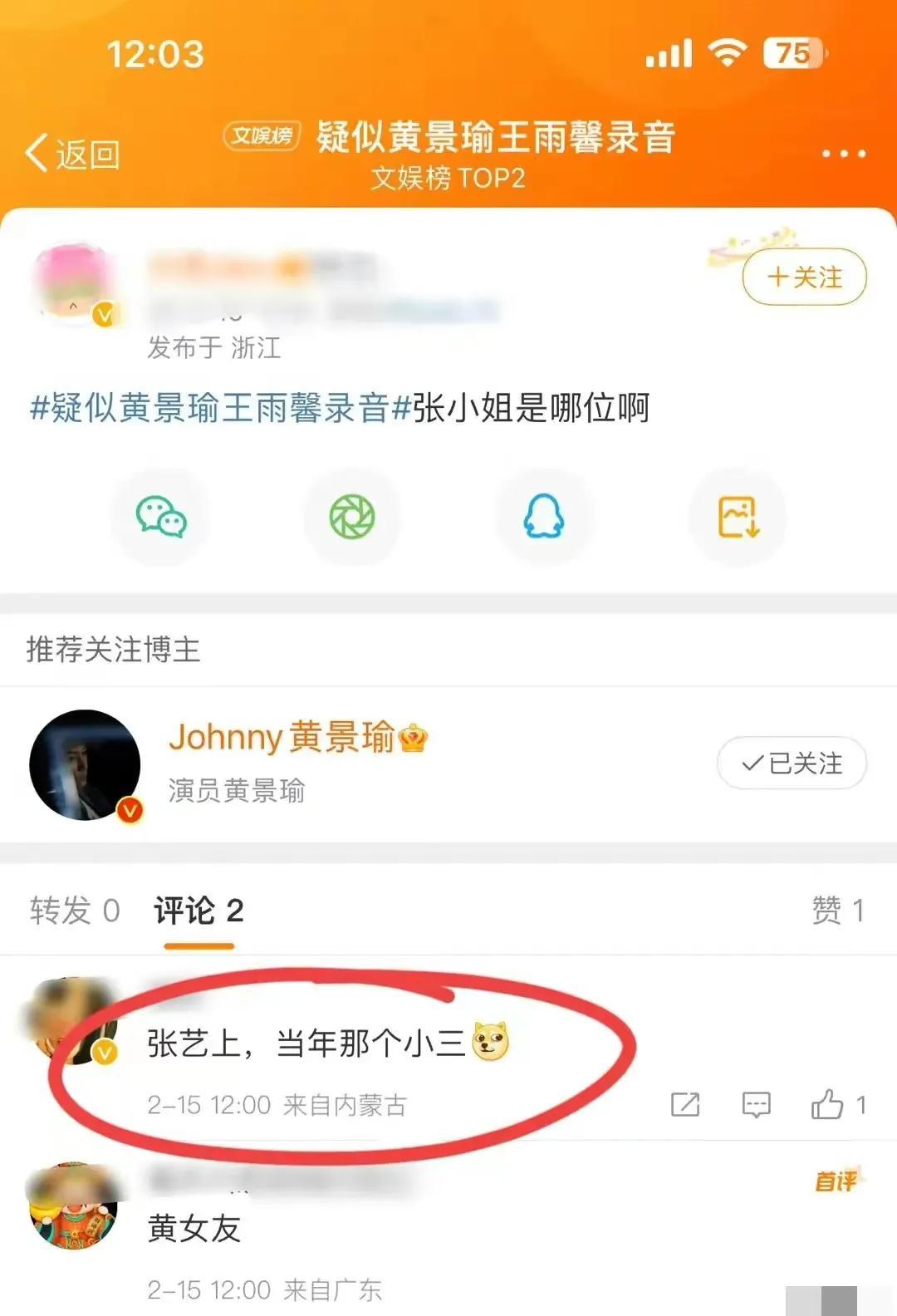Share the post to WeChat Moments
The height and width of the screenshot is (1316, 897).
point(352,517)
